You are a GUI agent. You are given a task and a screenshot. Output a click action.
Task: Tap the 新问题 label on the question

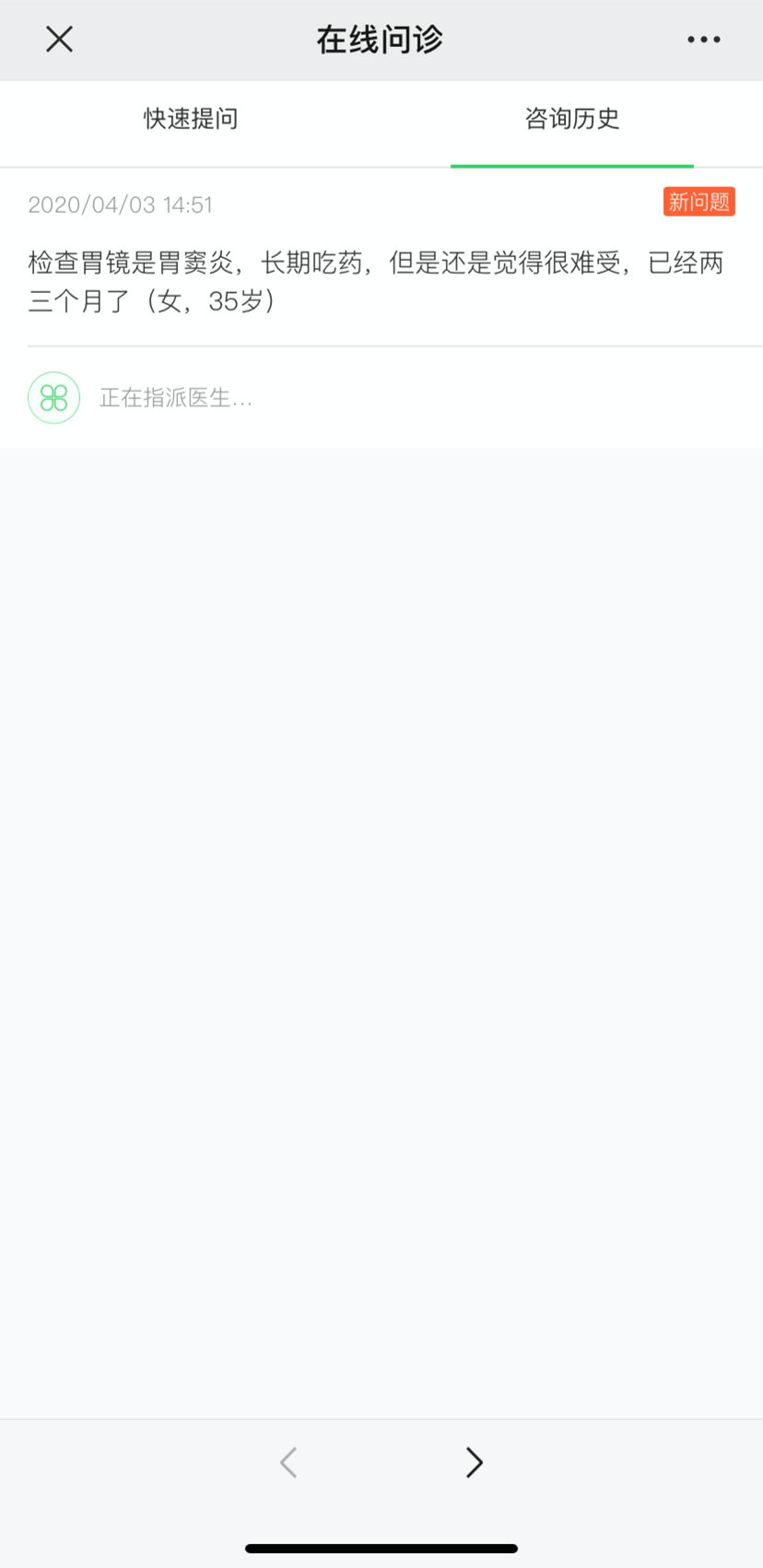[x=701, y=203]
